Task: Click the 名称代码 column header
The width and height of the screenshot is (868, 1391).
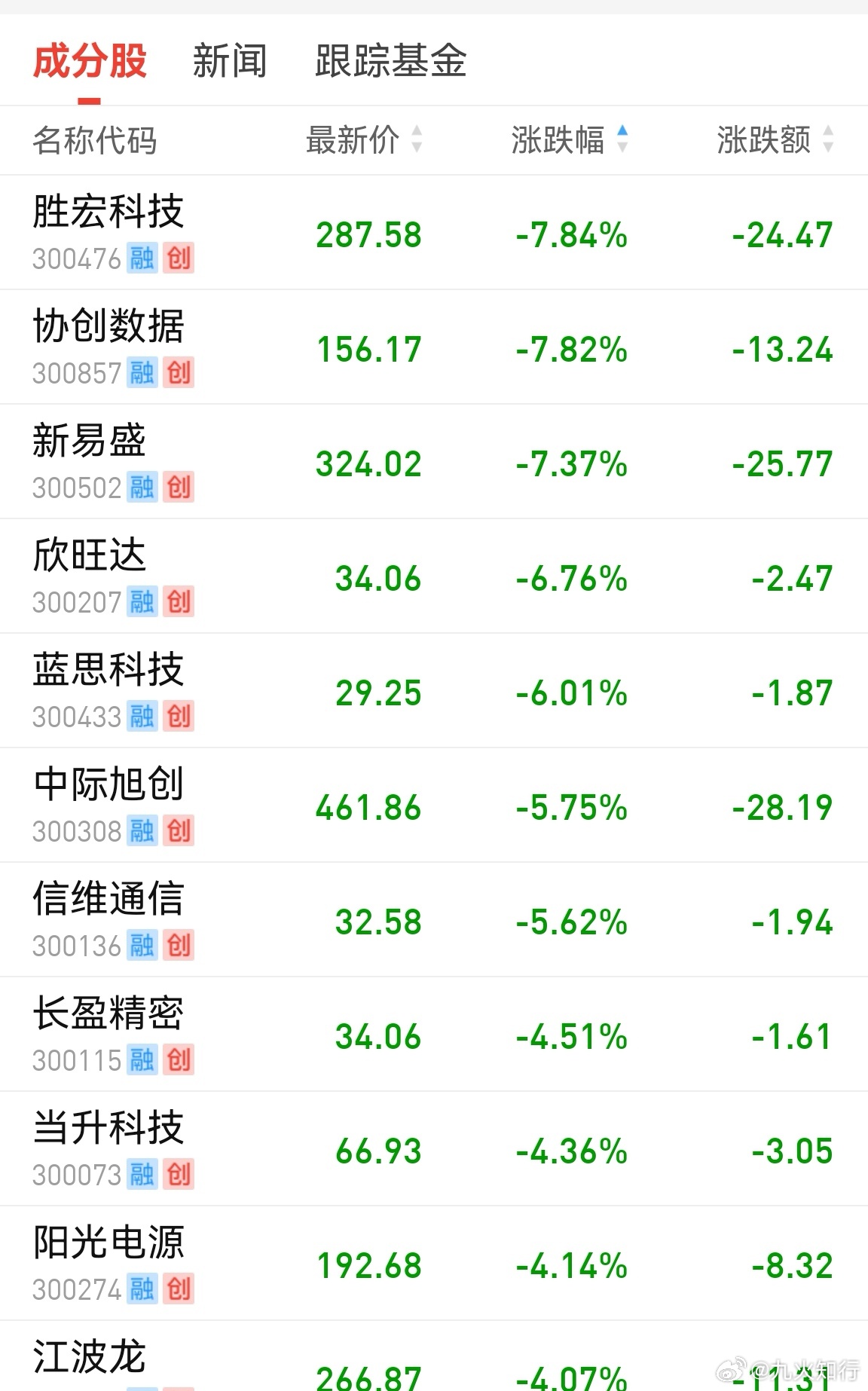Action: [x=95, y=141]
